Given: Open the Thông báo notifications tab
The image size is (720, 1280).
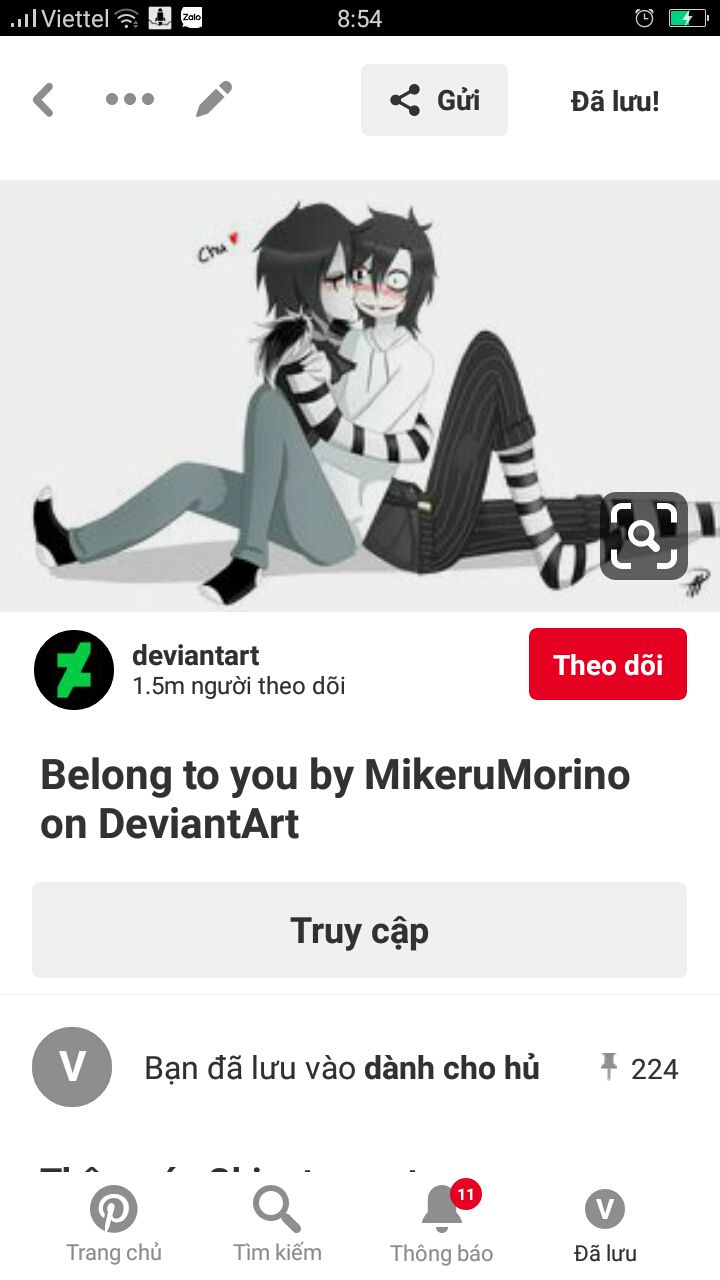Looking at the screenshot, I should pyautogui.click(x=441, y=1224).
